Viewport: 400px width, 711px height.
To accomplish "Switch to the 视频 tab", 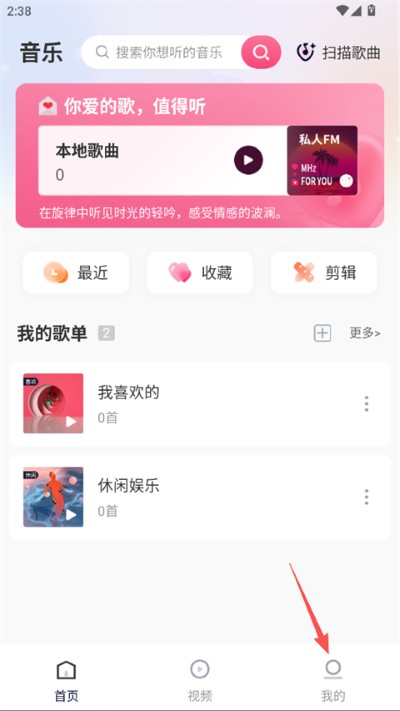I will (200, 680).
